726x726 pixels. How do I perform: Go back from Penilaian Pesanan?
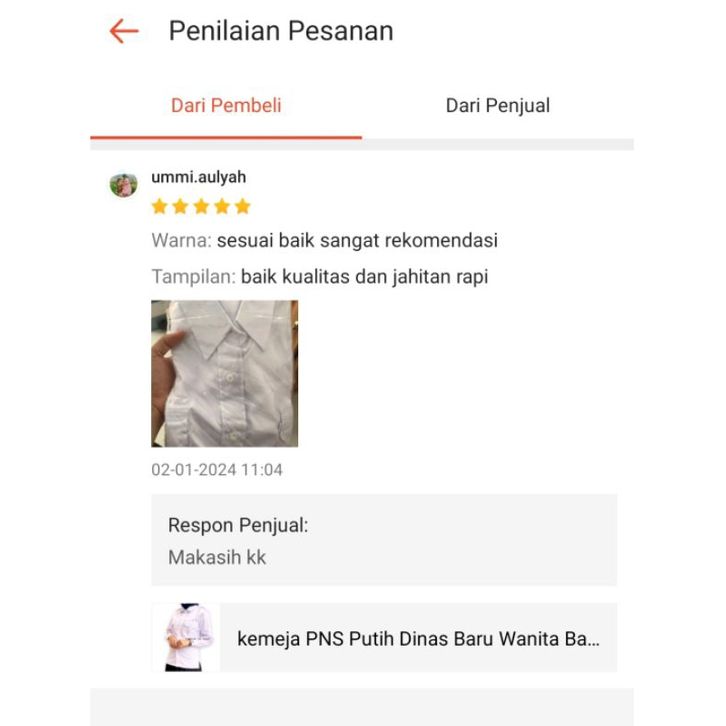[123, 31]
